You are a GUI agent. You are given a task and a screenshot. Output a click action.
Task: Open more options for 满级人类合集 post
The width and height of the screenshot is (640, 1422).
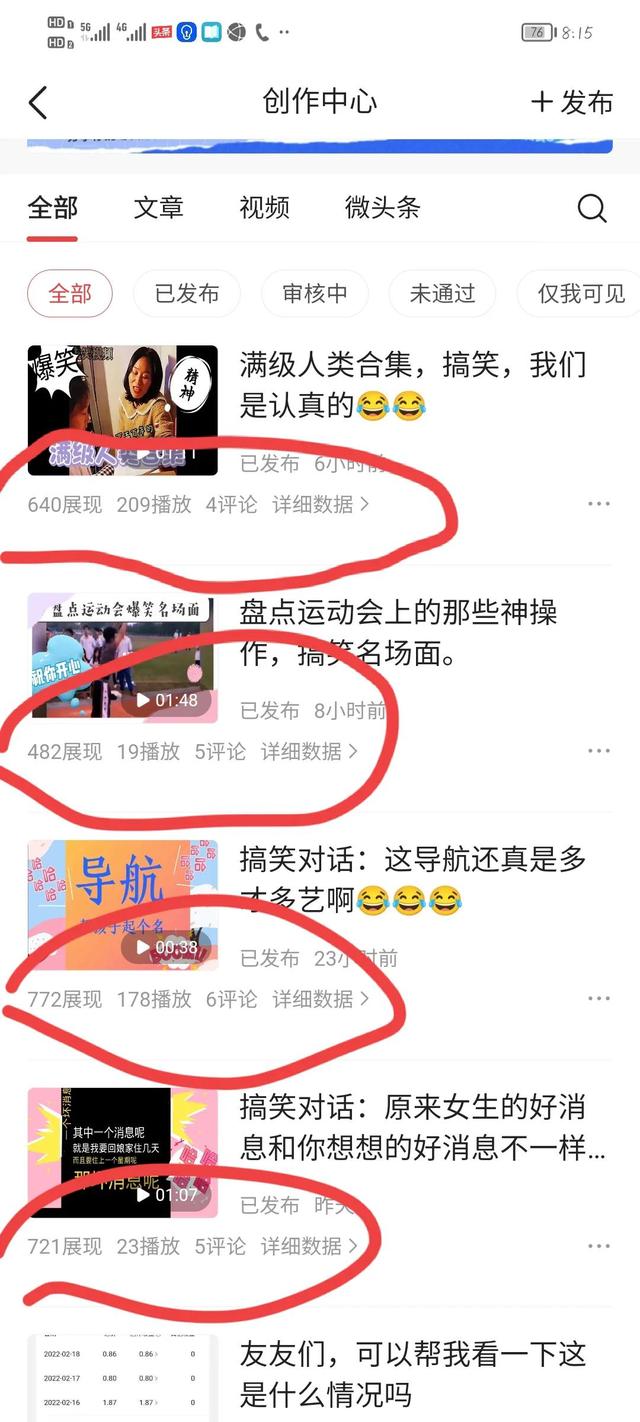tap(599, 504)
